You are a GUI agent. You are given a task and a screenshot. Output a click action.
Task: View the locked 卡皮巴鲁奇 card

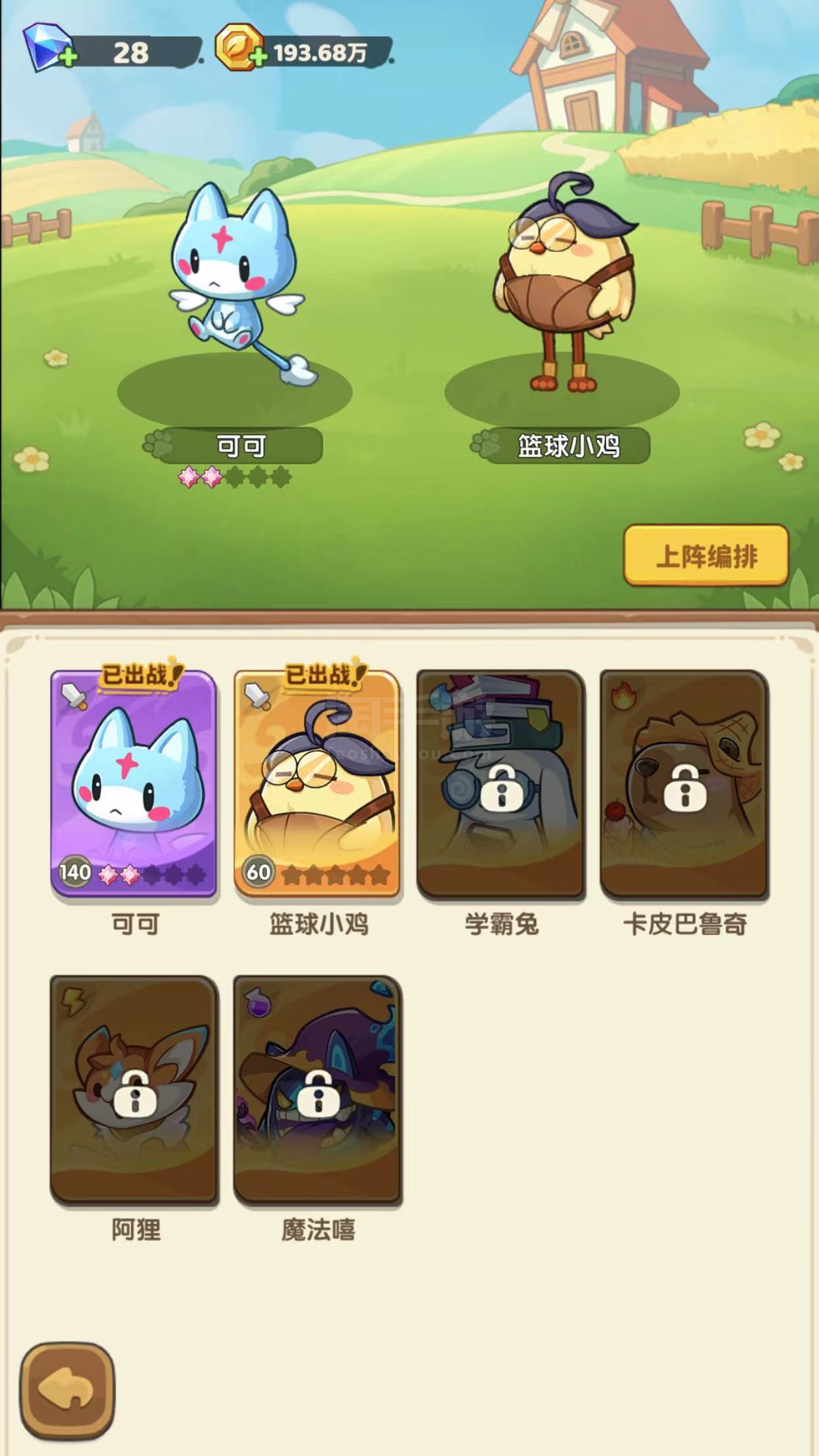684,784
